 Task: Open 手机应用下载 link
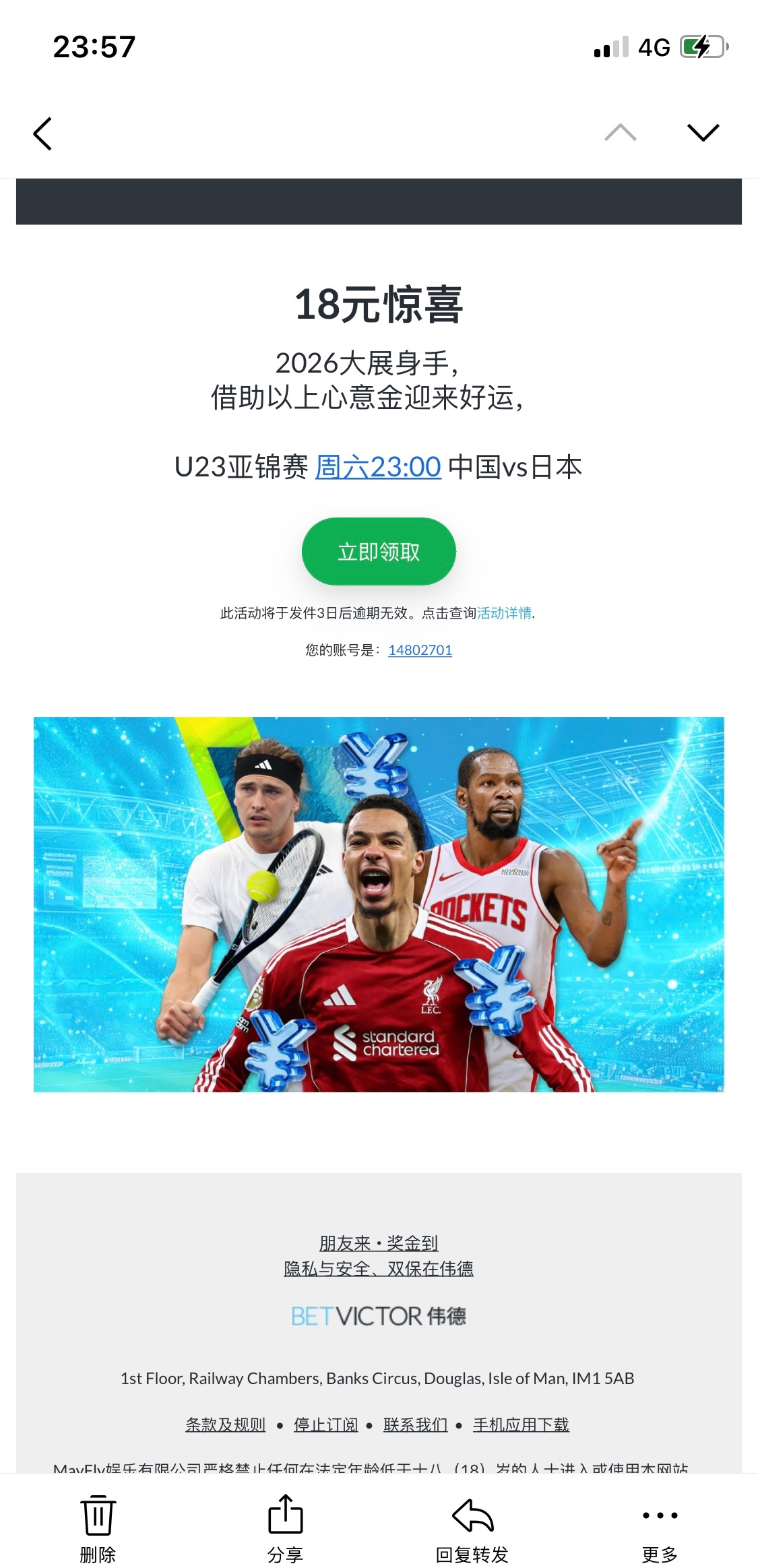click(521, 1424)
